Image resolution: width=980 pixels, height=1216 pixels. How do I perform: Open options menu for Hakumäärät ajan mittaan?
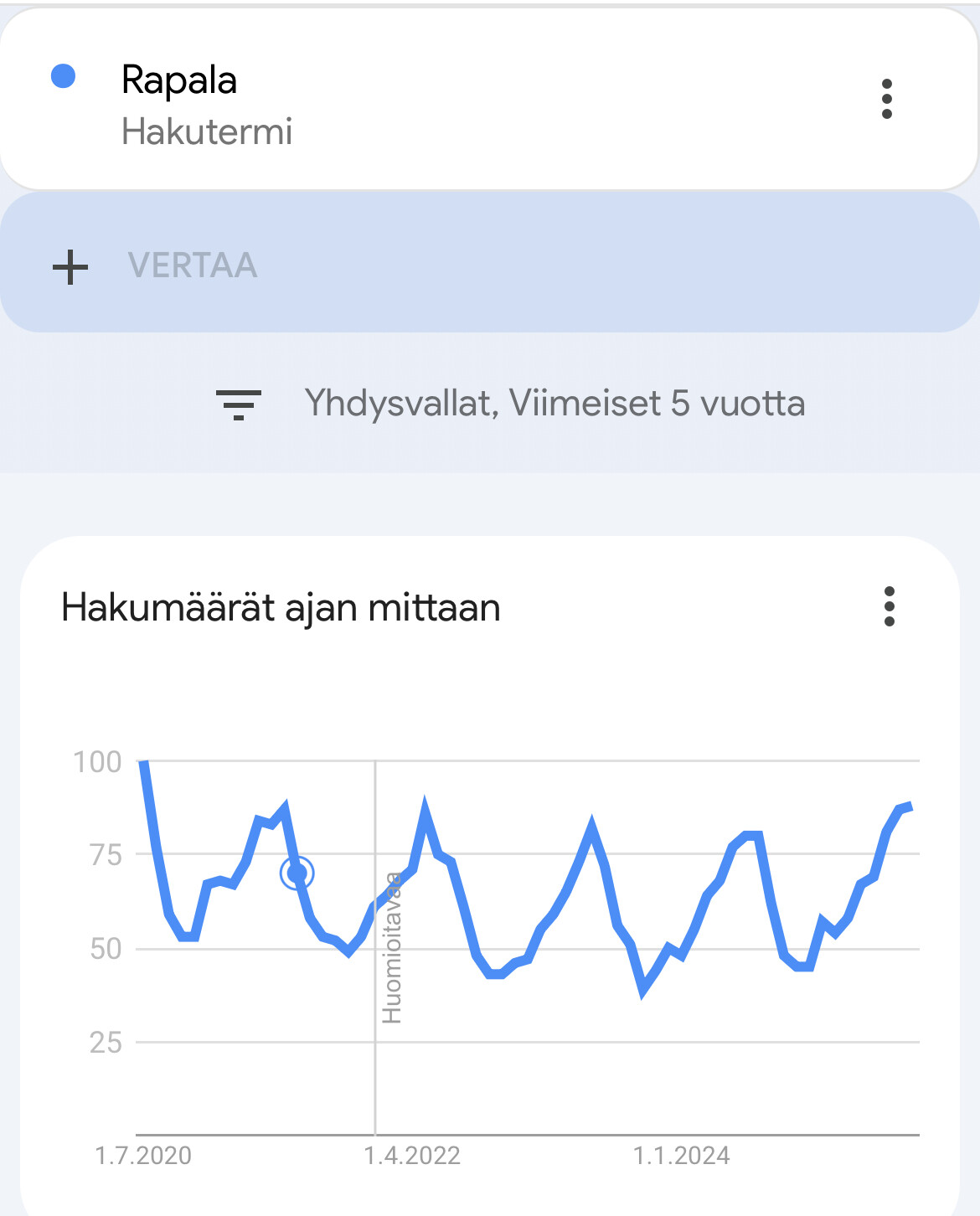point(889,606)
